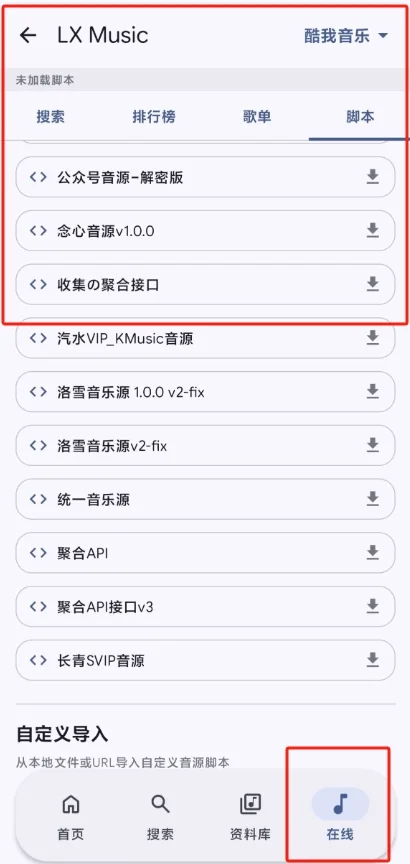Download the 念心音源v1.0.0 script
The width and height of the screenshot is (410, 864).
(373, 230)
